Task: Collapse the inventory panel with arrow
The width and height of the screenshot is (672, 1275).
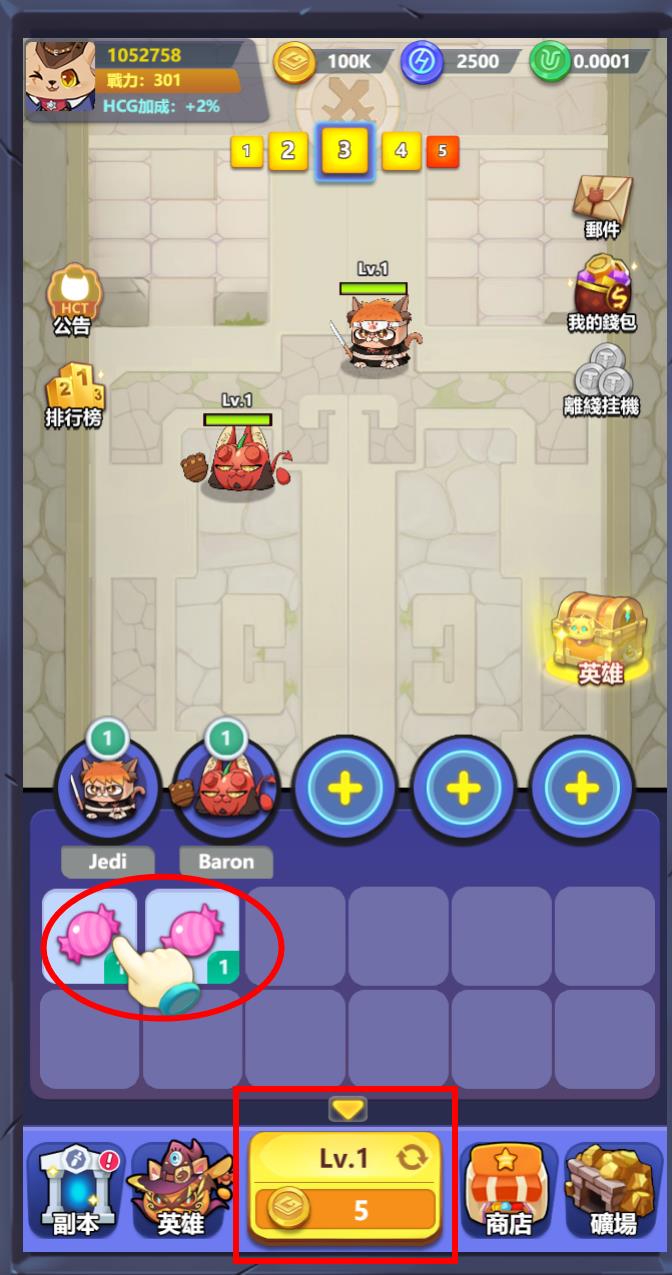Action: point(348,1108)
